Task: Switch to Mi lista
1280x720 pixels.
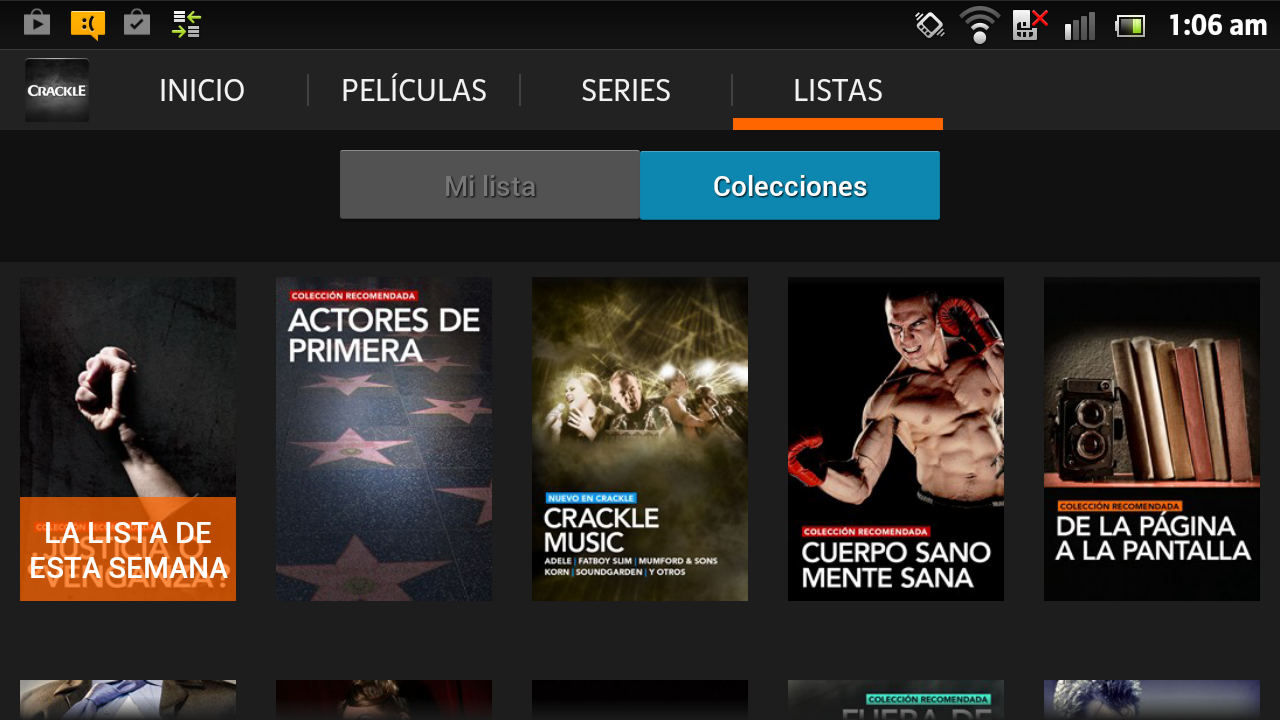Action: pos(490,185)
